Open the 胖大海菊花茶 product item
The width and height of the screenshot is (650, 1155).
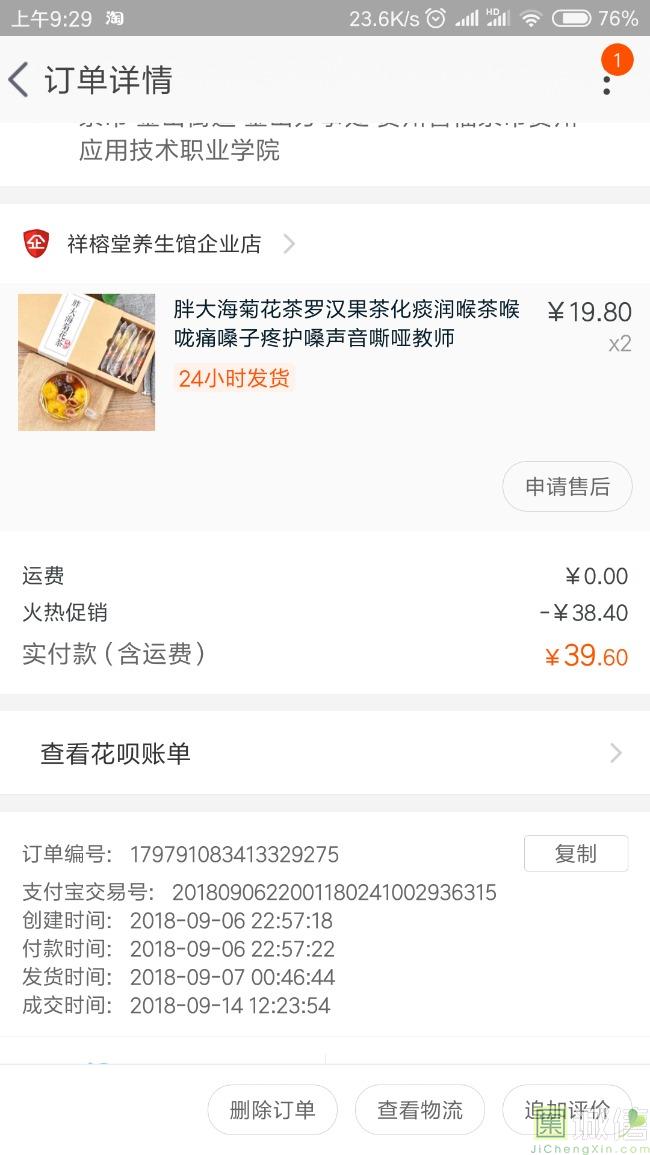pos(346,324)
